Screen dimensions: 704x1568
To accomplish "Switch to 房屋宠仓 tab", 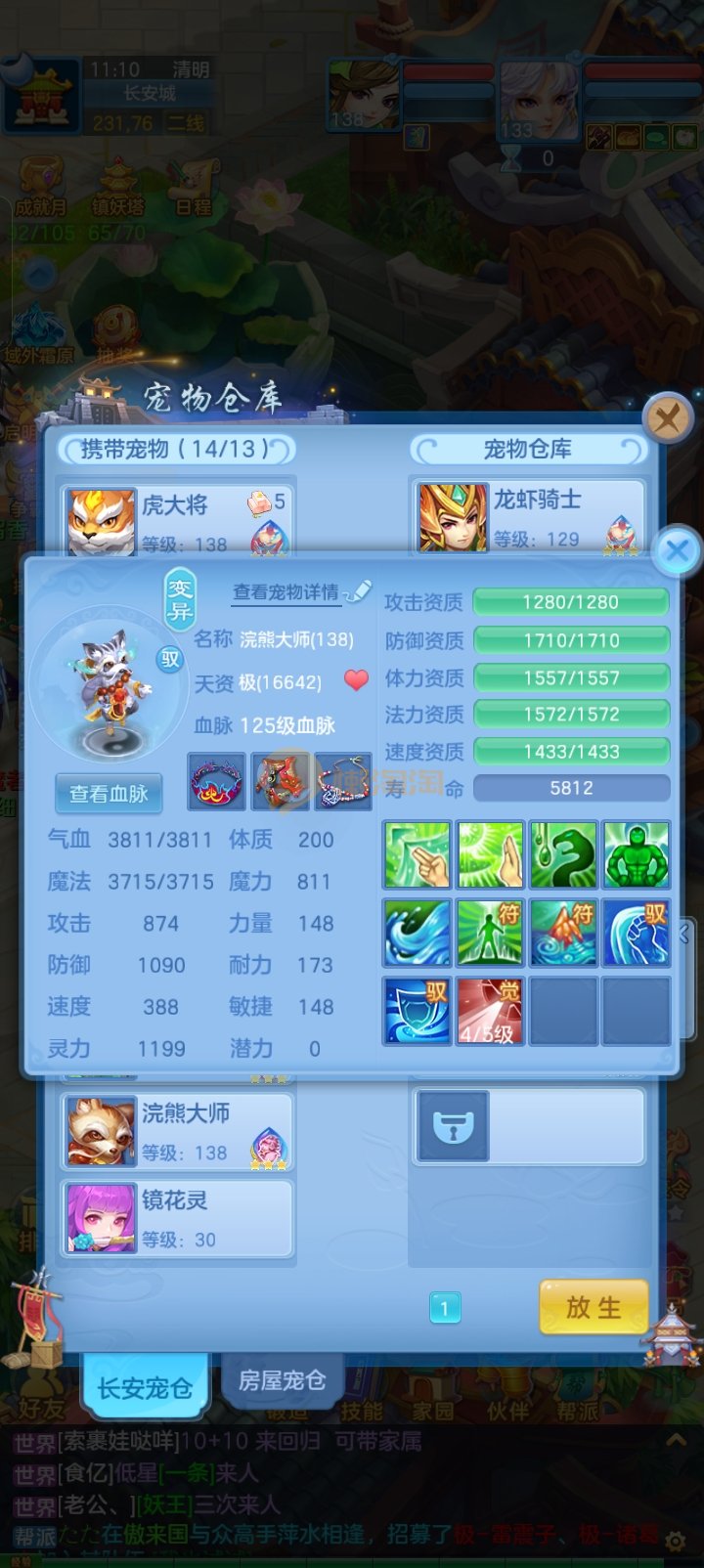I will click(282, 1380).
